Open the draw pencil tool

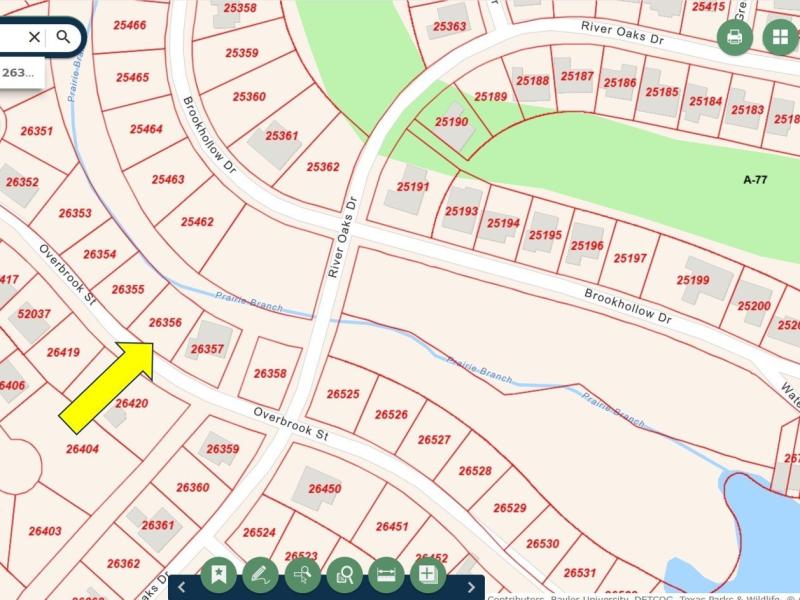[260, 575]
